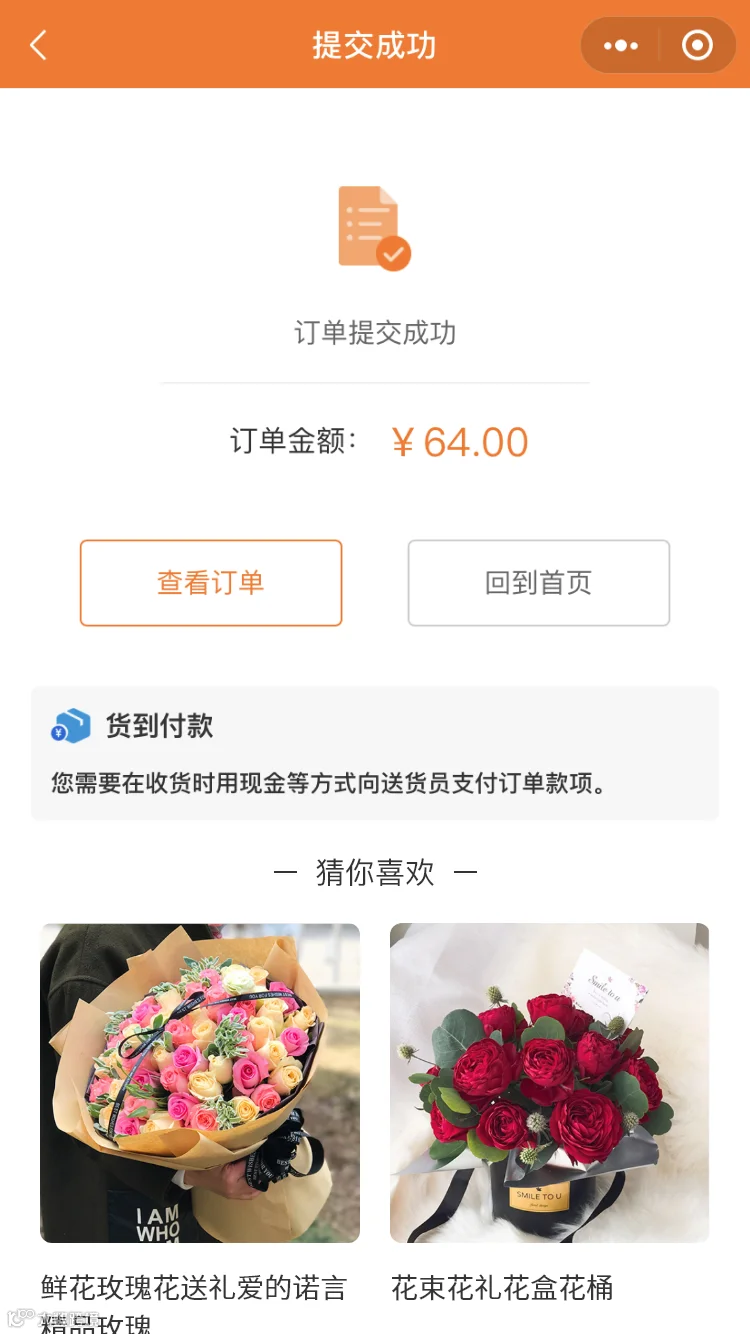This screenshot has width=750, height=1334.
Task: Tap 查看订单 to view the order
Action: [211, 583]
